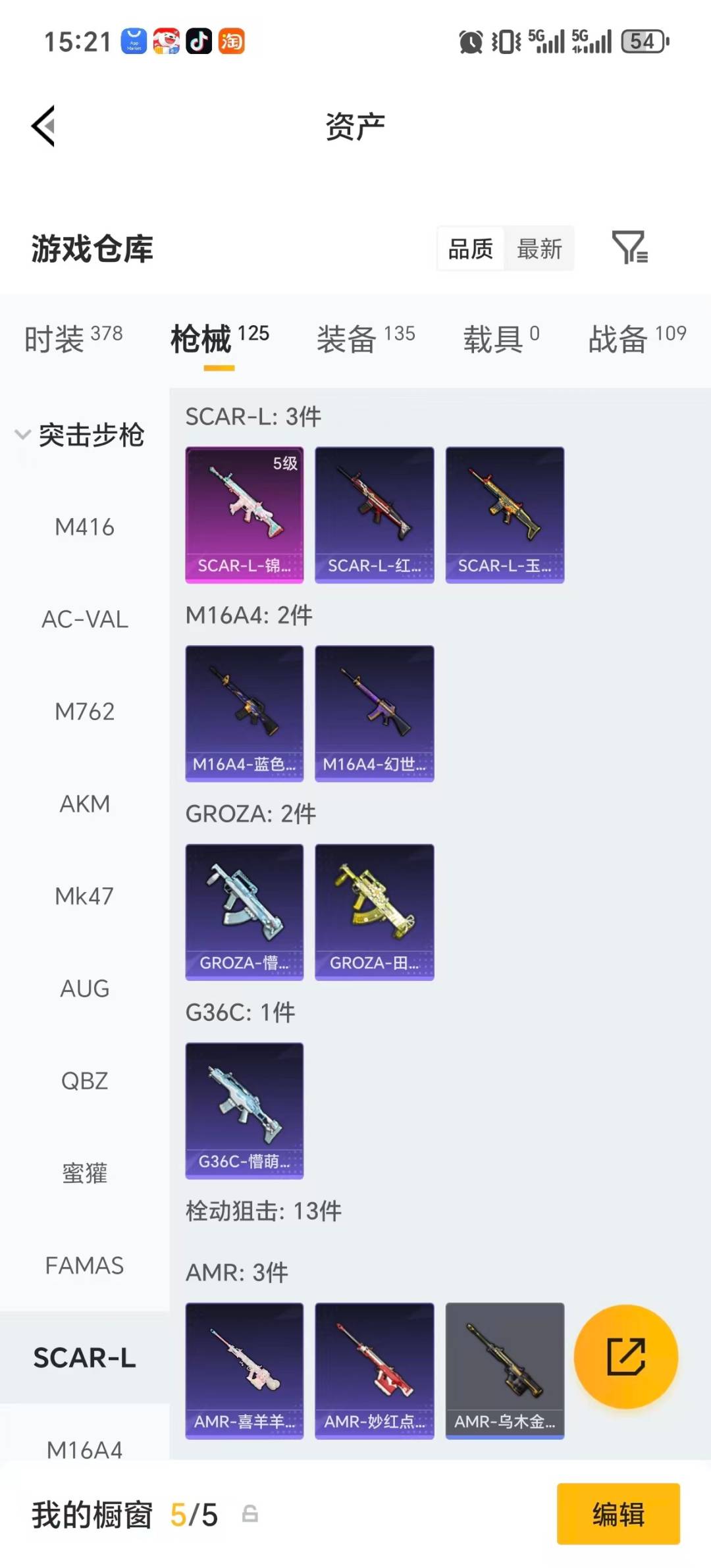Click the lock icon beside 我的橱窗
The image size is (711, 1568).
[250, 1514]
